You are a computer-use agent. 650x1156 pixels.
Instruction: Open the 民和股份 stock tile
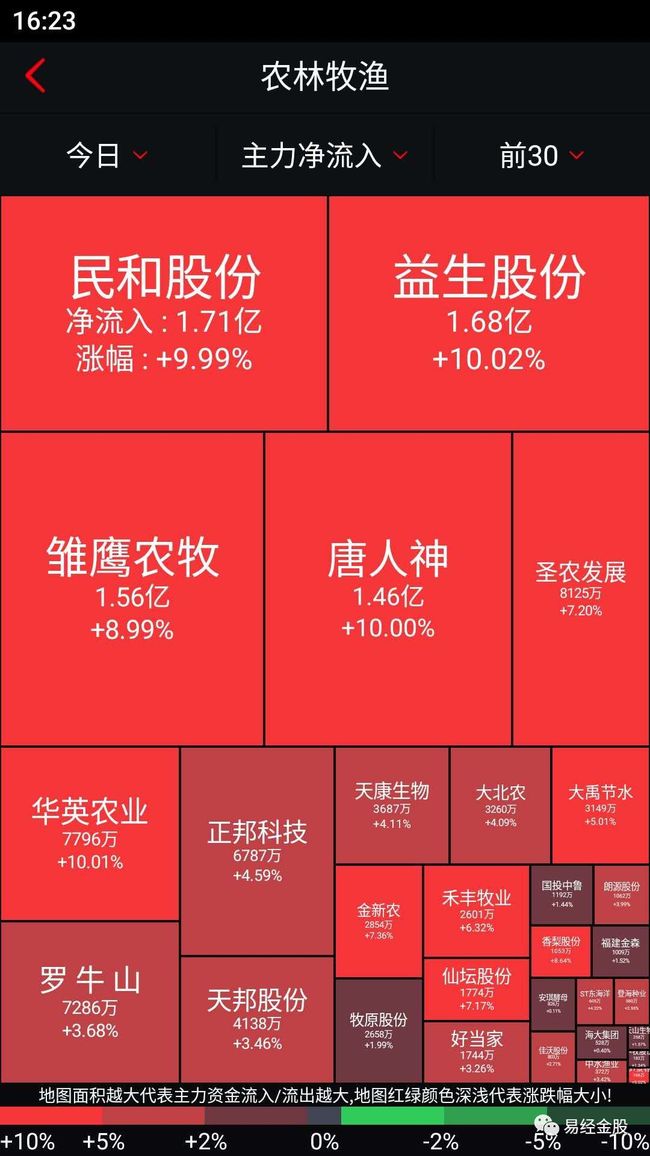pos(164,313)
